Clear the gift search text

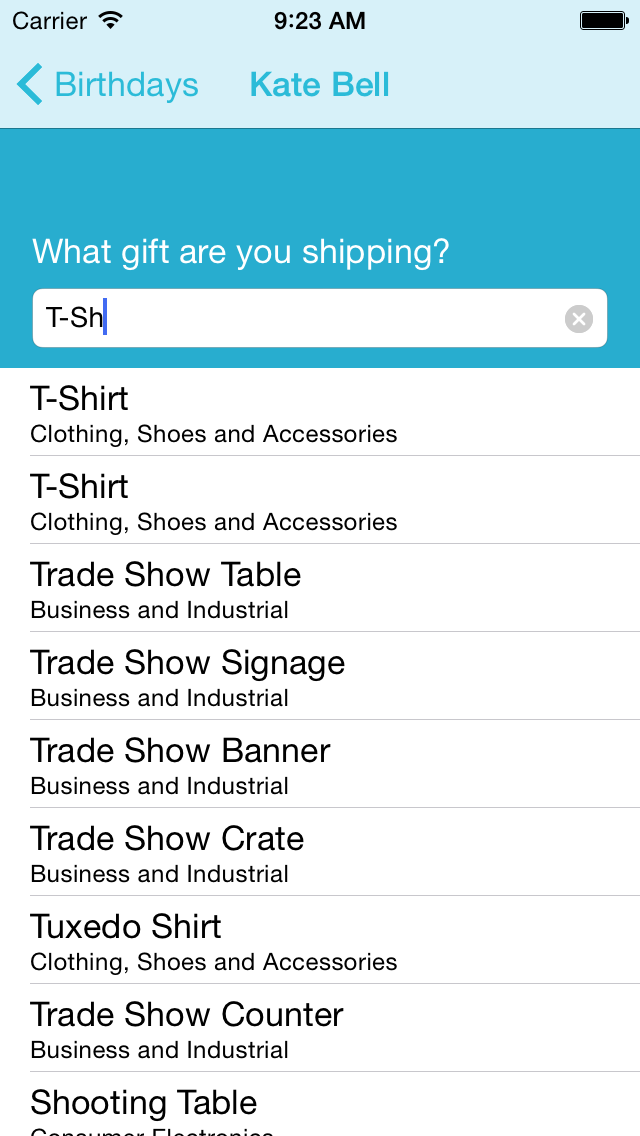(x=579, y=319)
